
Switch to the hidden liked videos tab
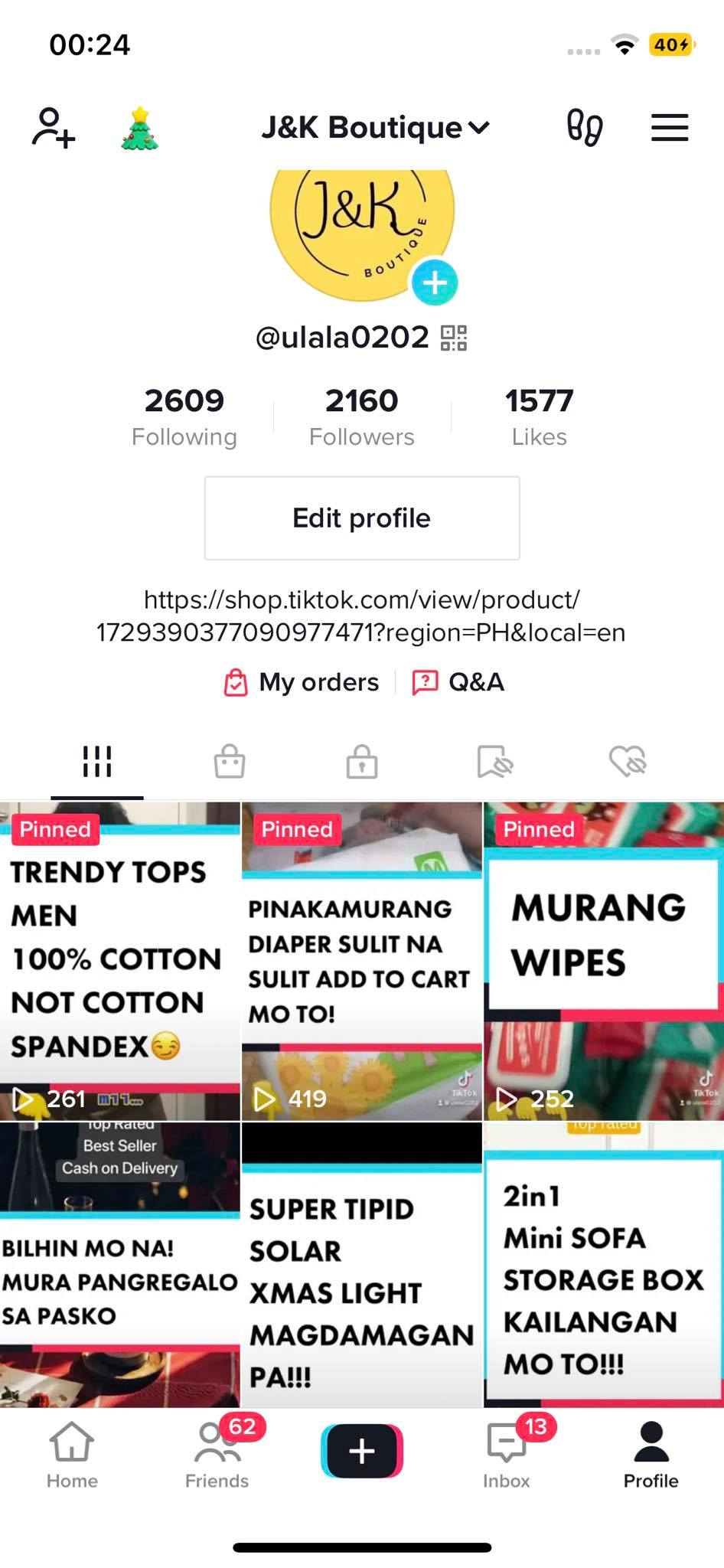tap(627, 762)
